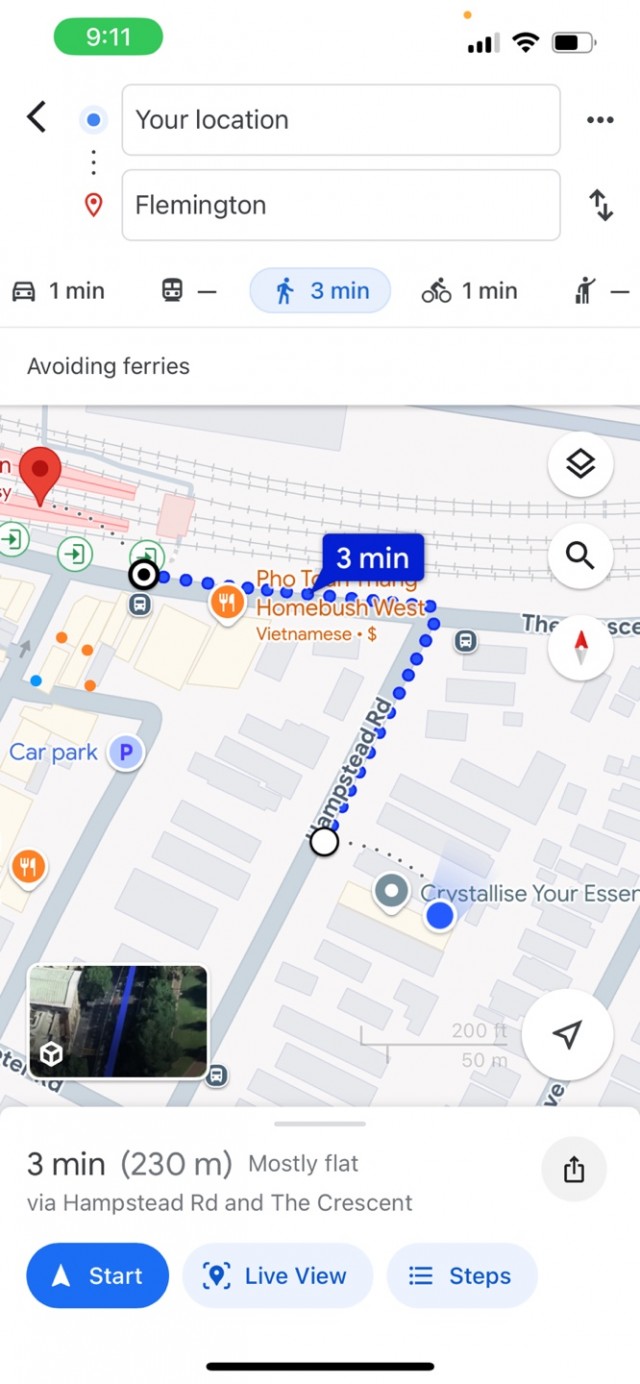Change the Flemington destination field

(x=340, y=205)
